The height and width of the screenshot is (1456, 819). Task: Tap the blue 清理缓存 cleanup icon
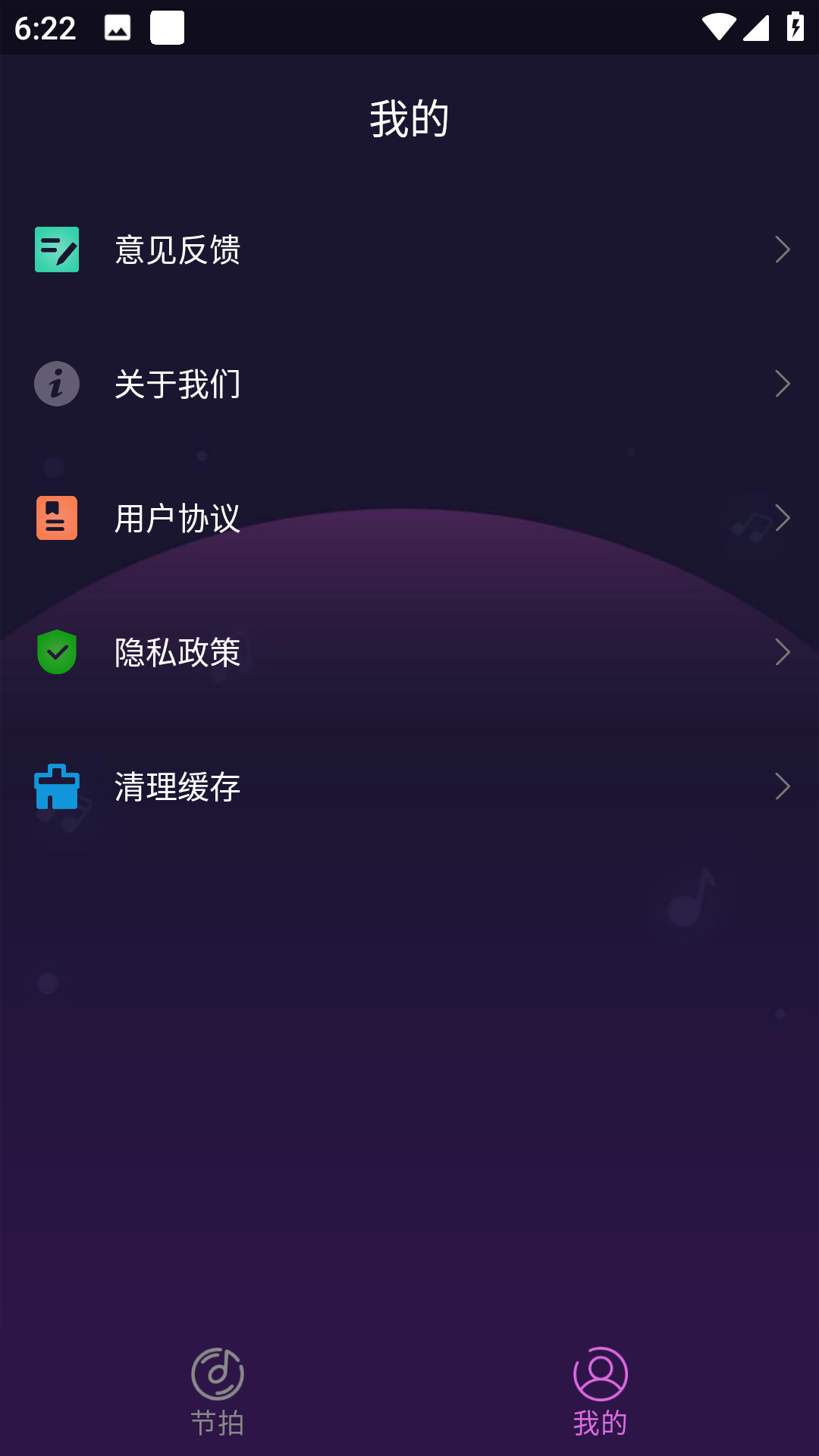57,787
